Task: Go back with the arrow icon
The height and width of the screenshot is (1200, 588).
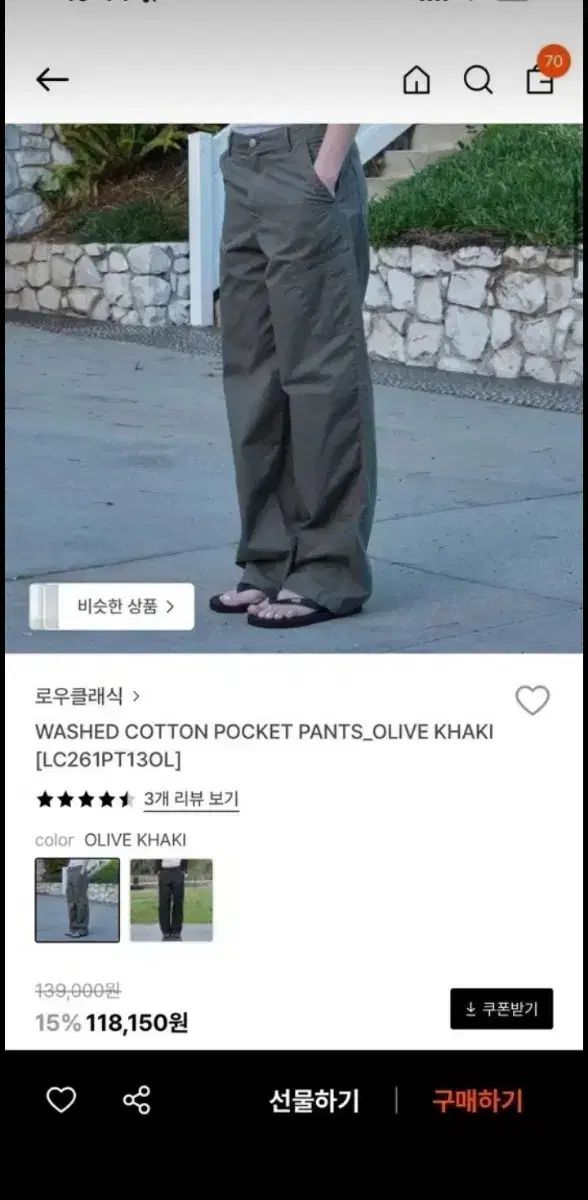Action: [52, 80]
